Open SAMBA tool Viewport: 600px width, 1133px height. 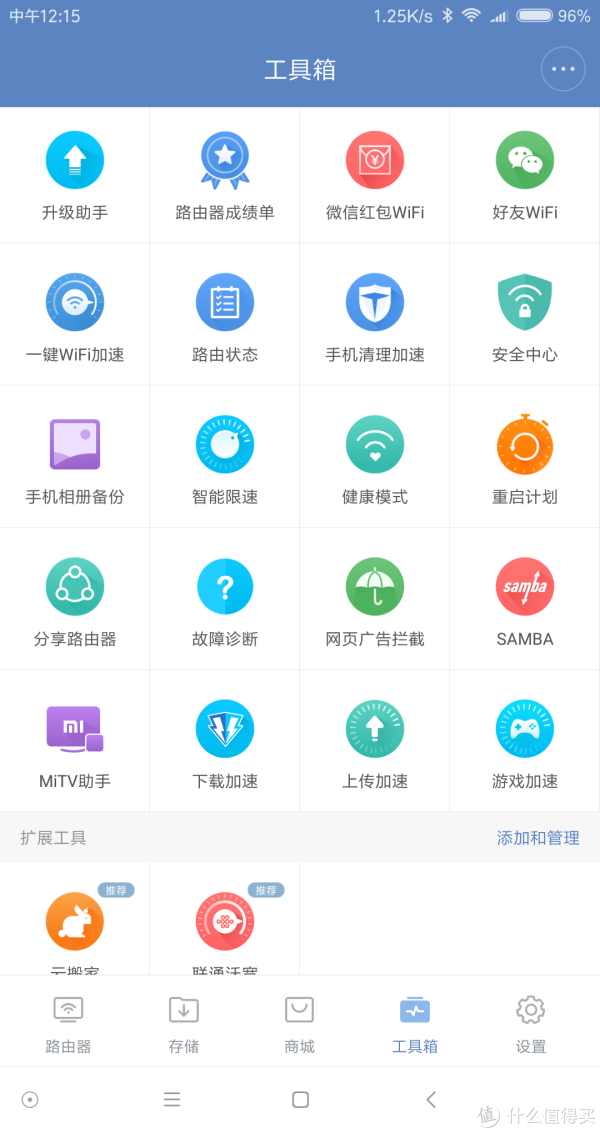(x=525, y=602)
